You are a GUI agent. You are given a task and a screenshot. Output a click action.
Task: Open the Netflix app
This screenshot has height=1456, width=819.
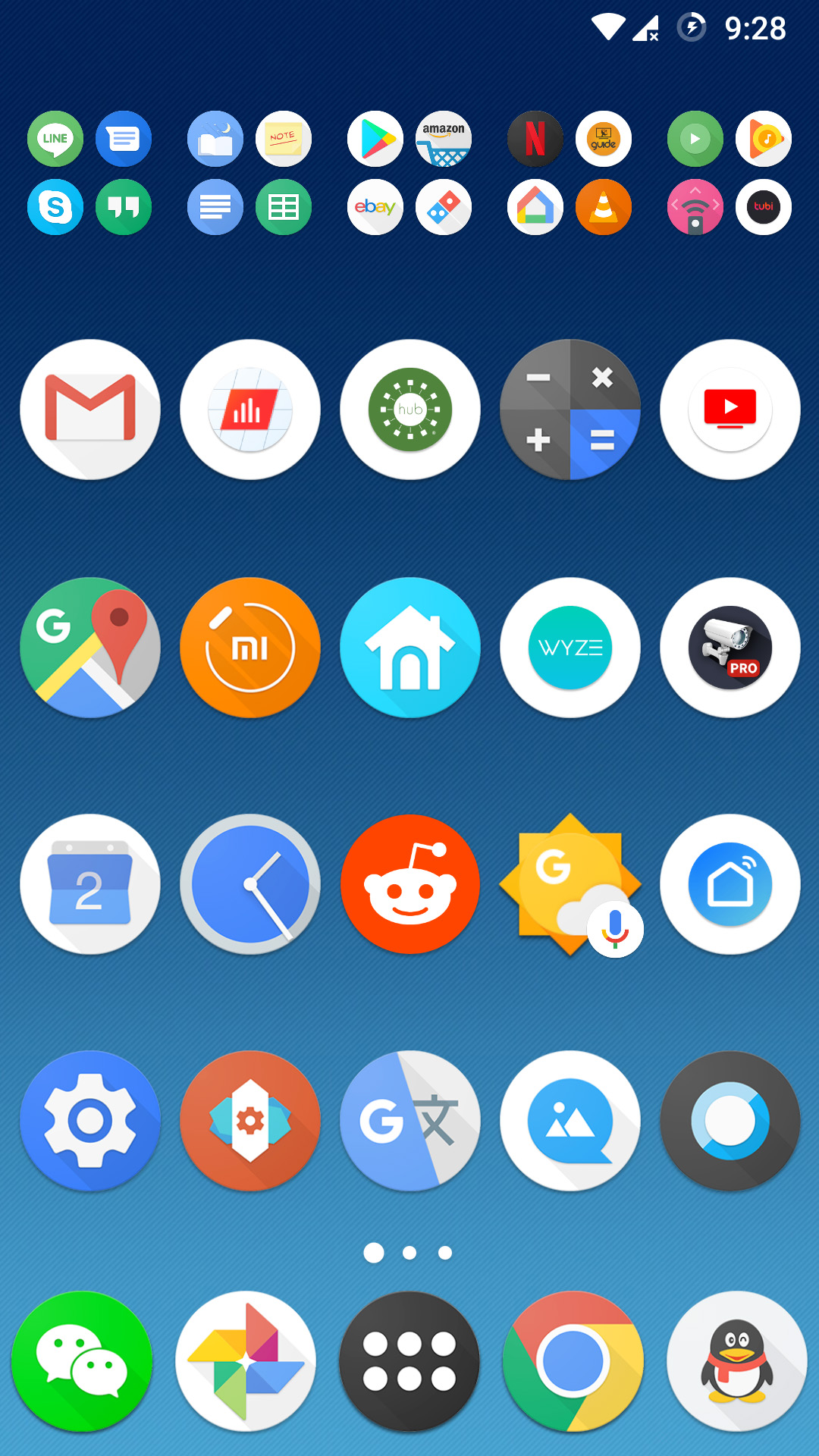click(535, 139)
